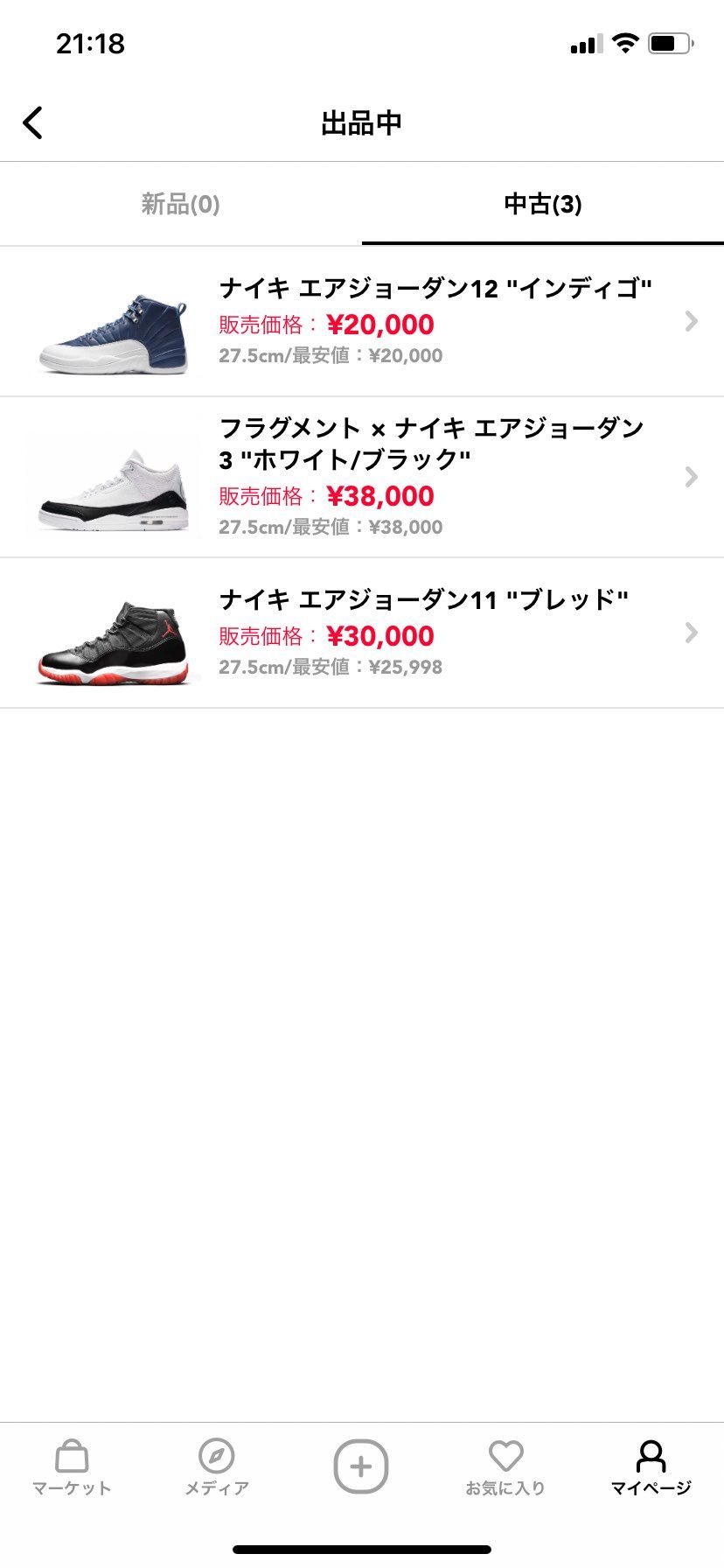The height and width of the screenshot is (1568, 724).
Task: Tap the back arrow next to 出品中
Action: (32, 122)
